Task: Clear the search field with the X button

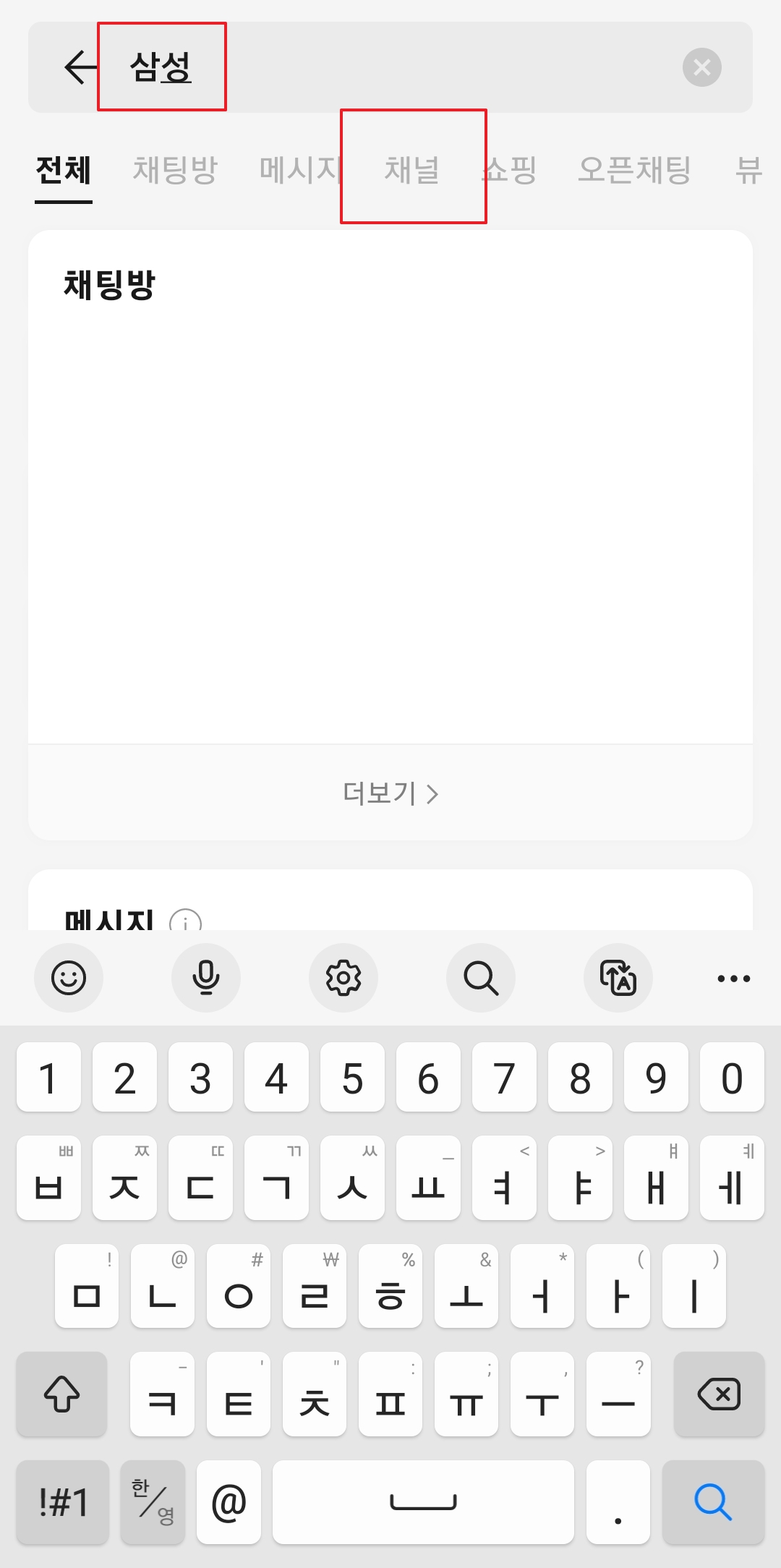Action: point(700,67)
